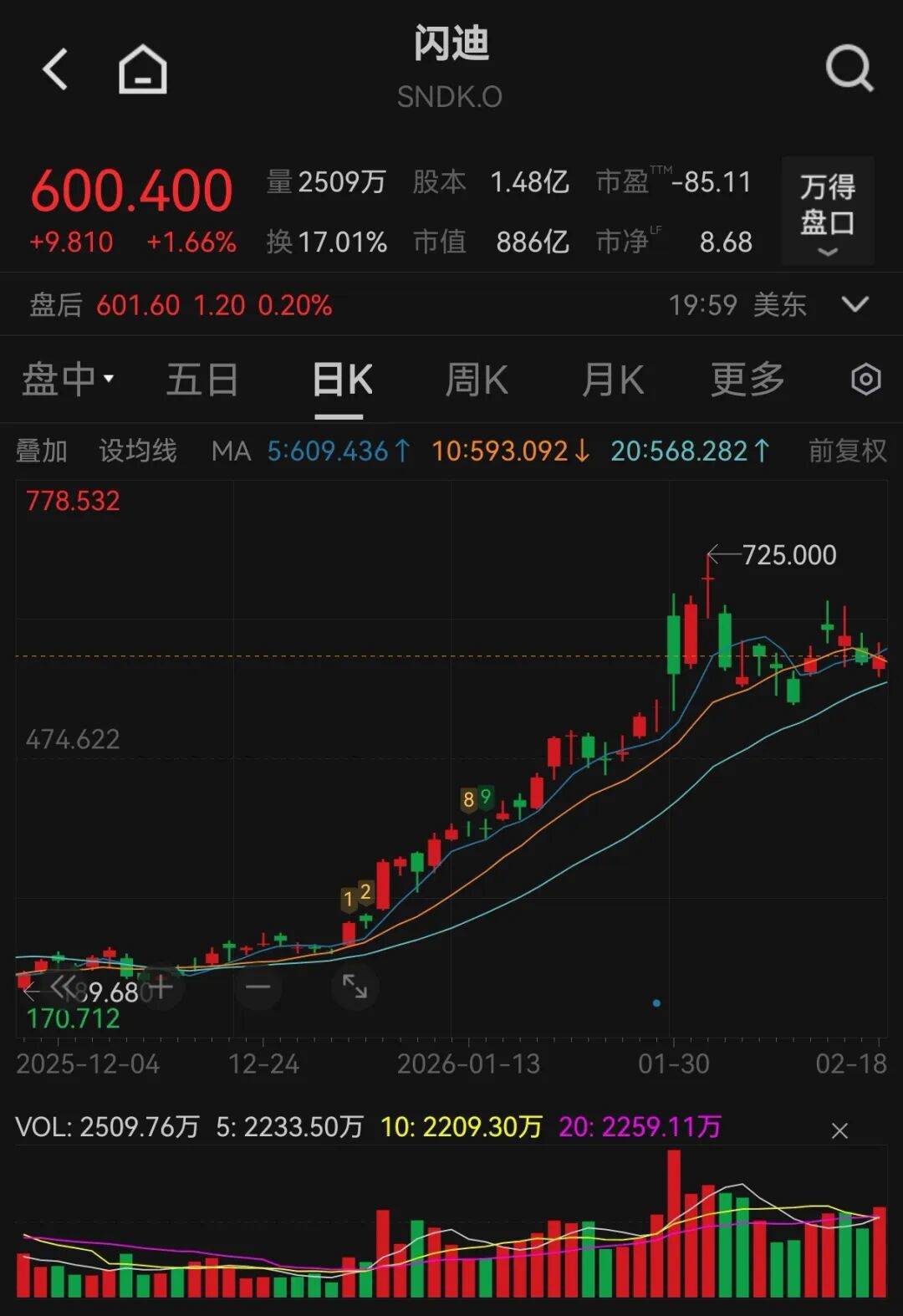The image size is (903, 1316).
Task: Open 设均线 to configure moving averages
Action: point(139,451)
